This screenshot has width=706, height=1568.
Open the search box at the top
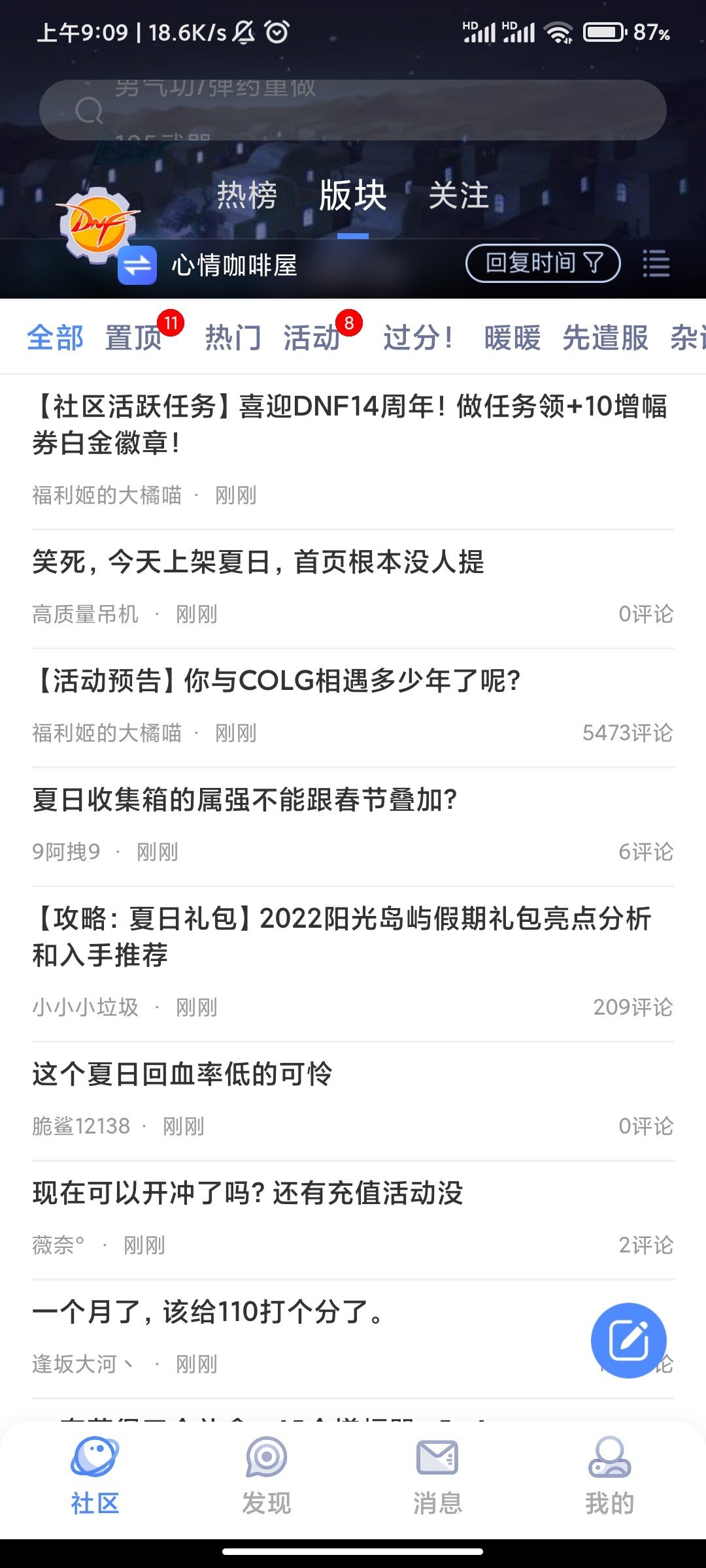click(353, 110)
